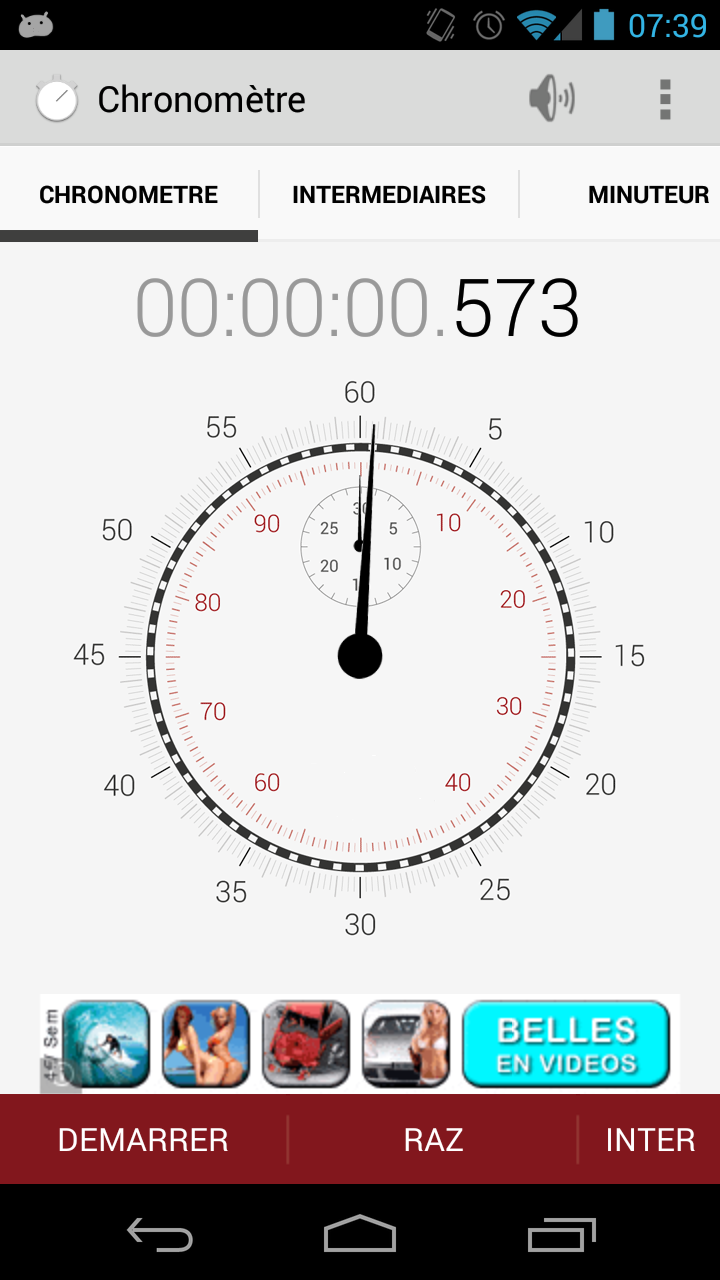Image resolution: width=720 pixels, height=1280 pixels.
Task: Record a lap with INTER
Action: [x=651, y=1139]
